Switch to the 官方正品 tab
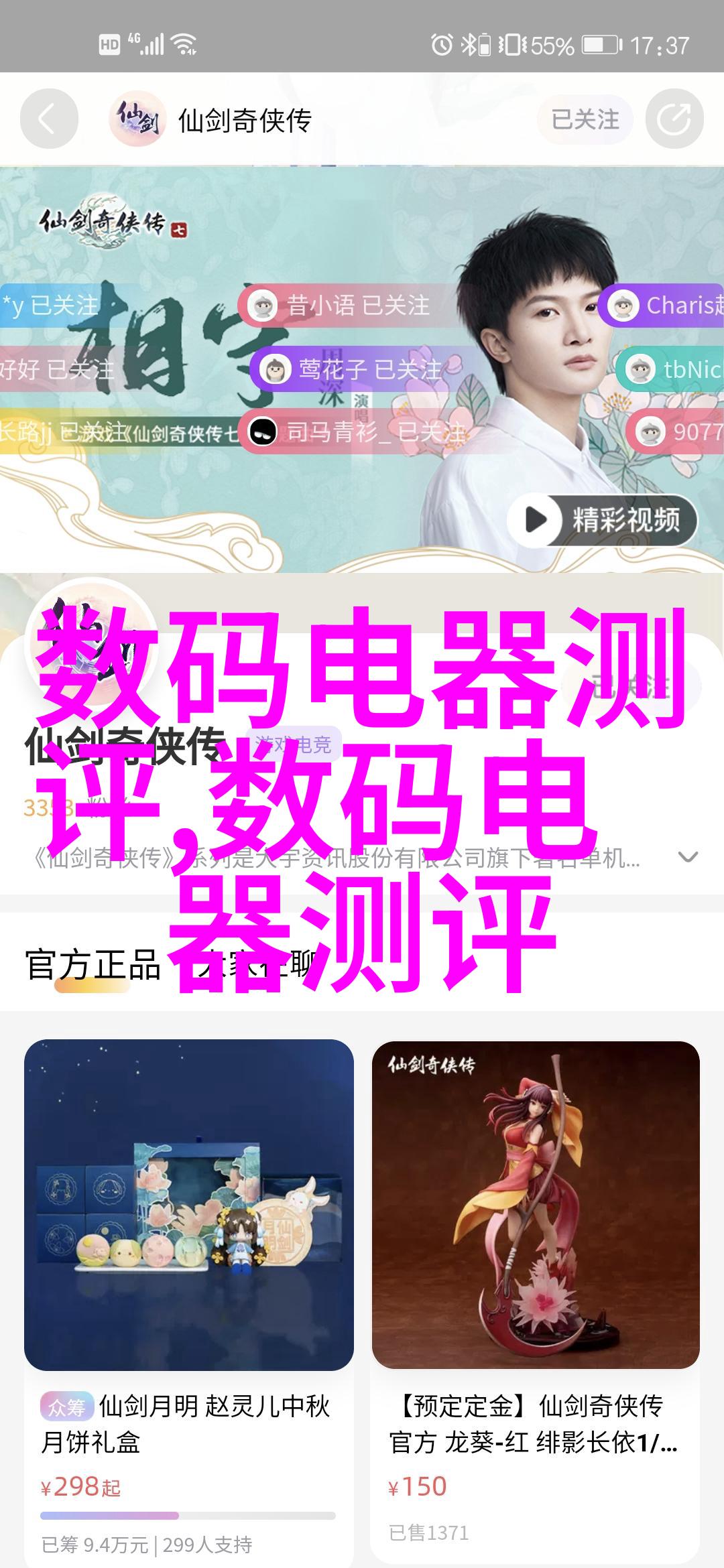Screen dimensions: 724x1568 [x=93, y=966]
